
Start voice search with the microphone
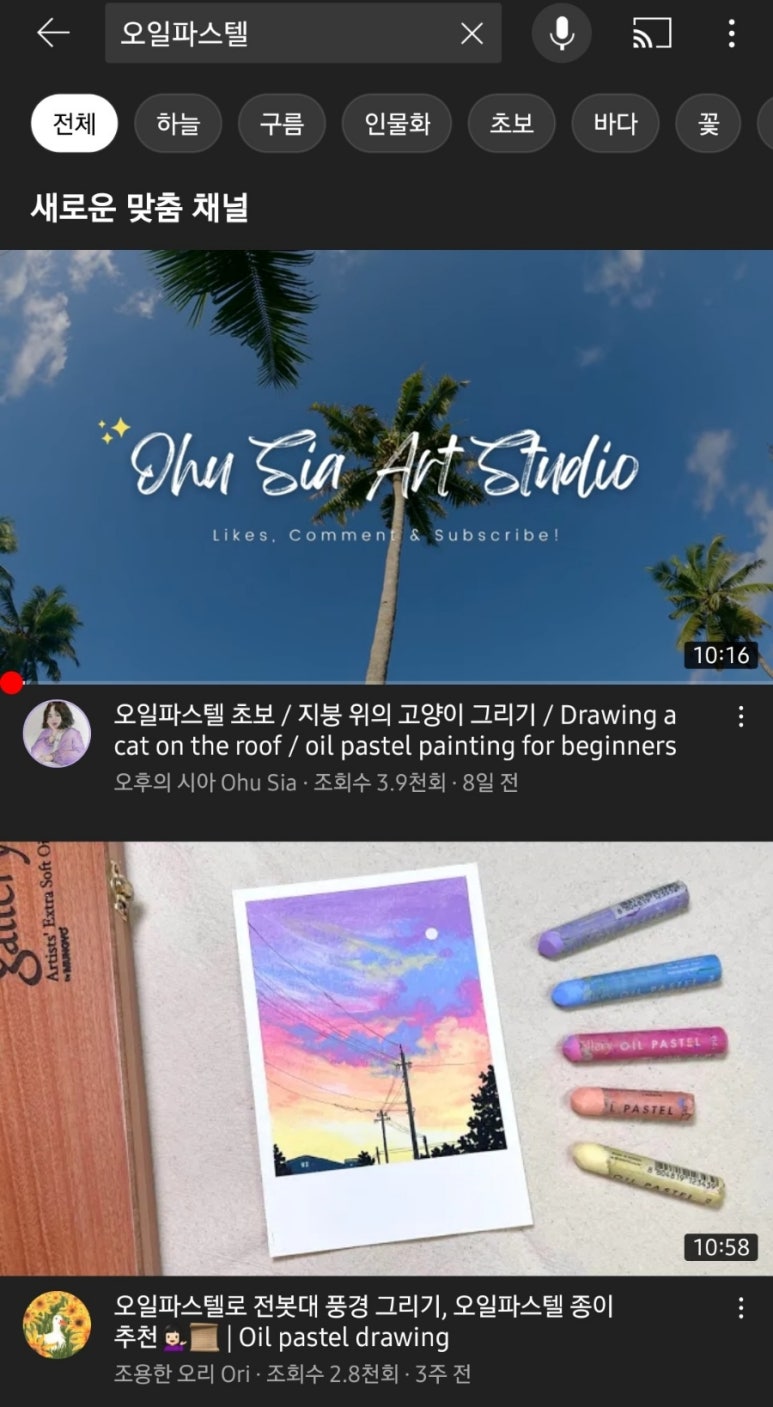(x=562, y=33)
